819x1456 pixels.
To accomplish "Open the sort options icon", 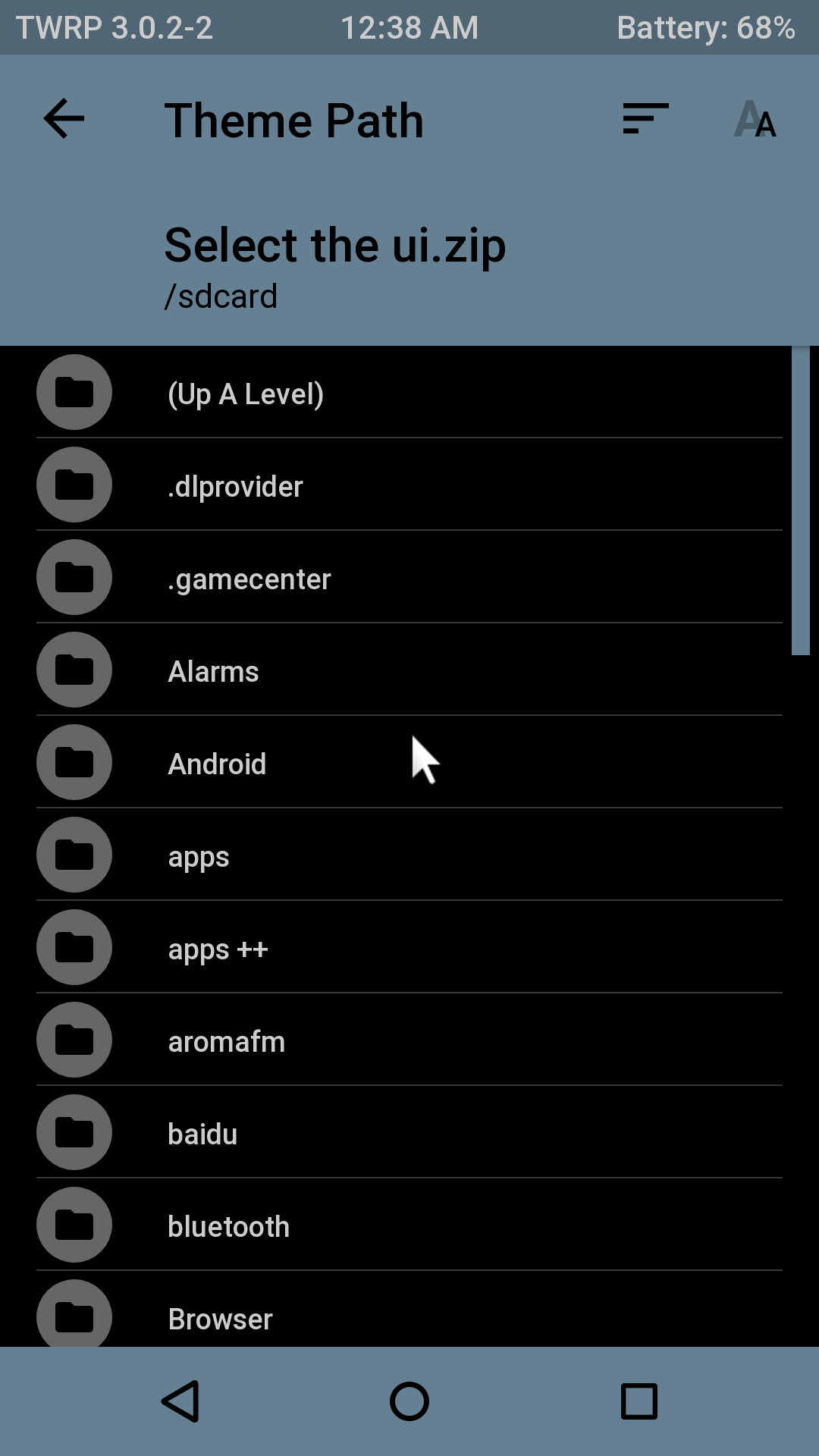I will click(645, 119).
